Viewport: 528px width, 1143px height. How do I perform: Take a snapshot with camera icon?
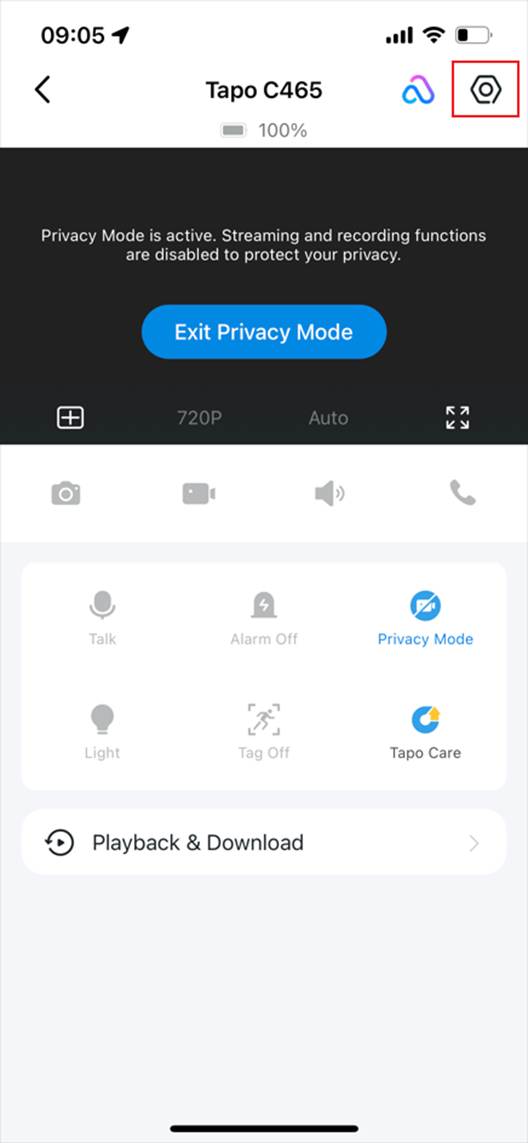[x=66, y=494]
